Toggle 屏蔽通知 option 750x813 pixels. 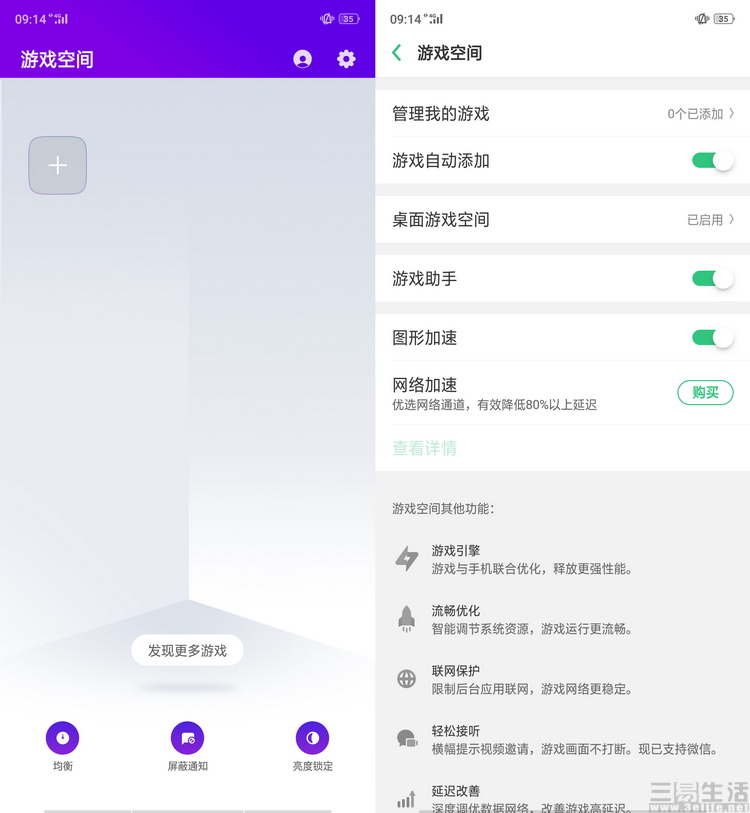point(187,739)
